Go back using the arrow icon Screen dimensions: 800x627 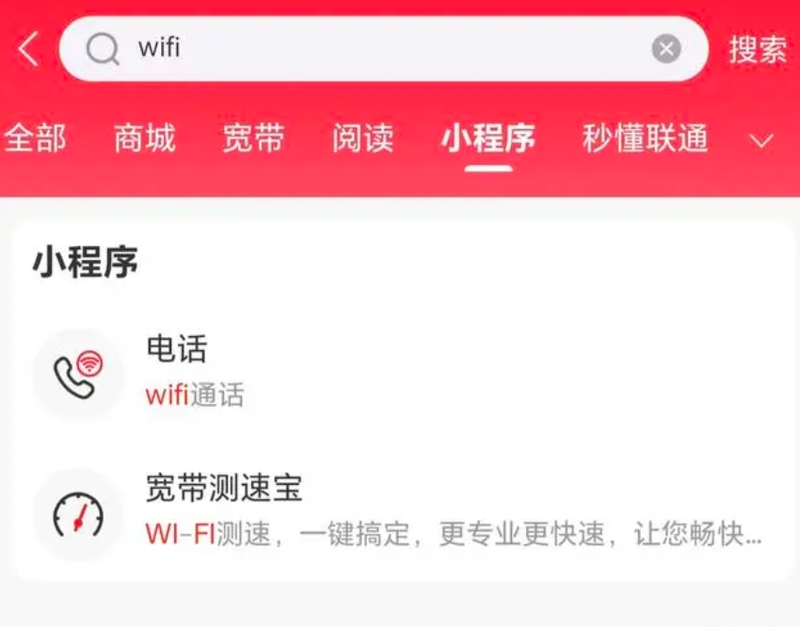click(28, 49)
